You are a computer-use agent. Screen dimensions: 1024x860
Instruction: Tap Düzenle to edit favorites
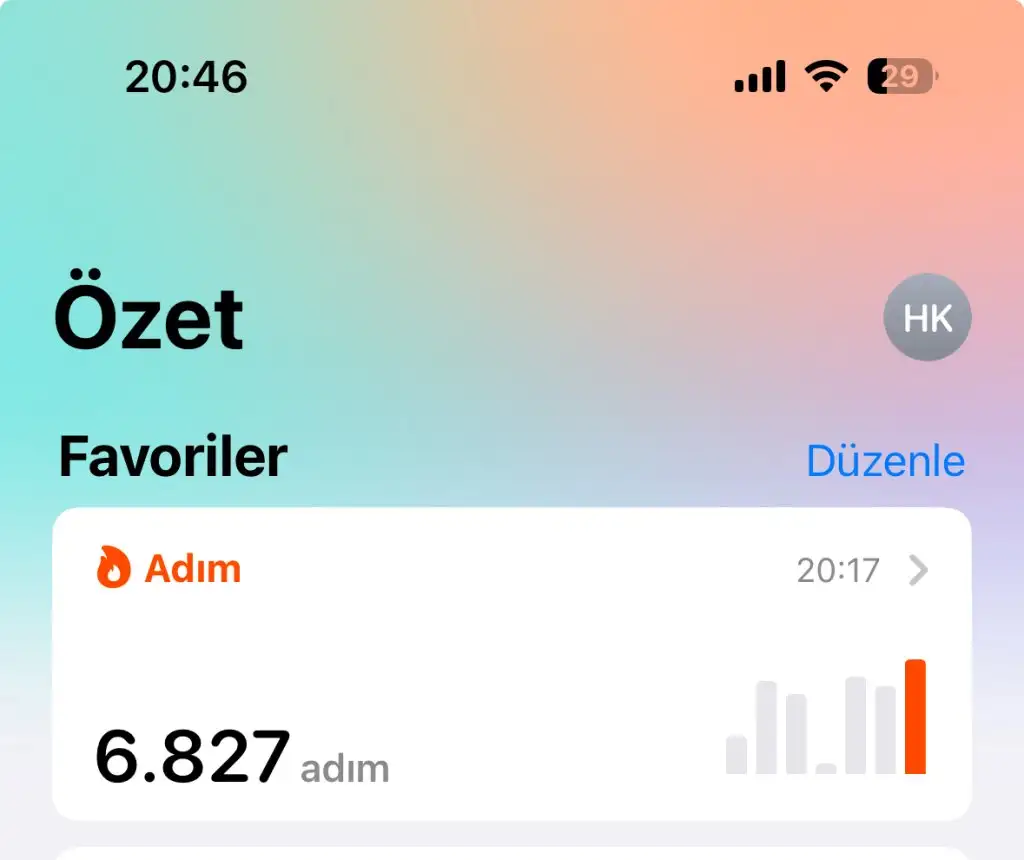coord(885,461)
